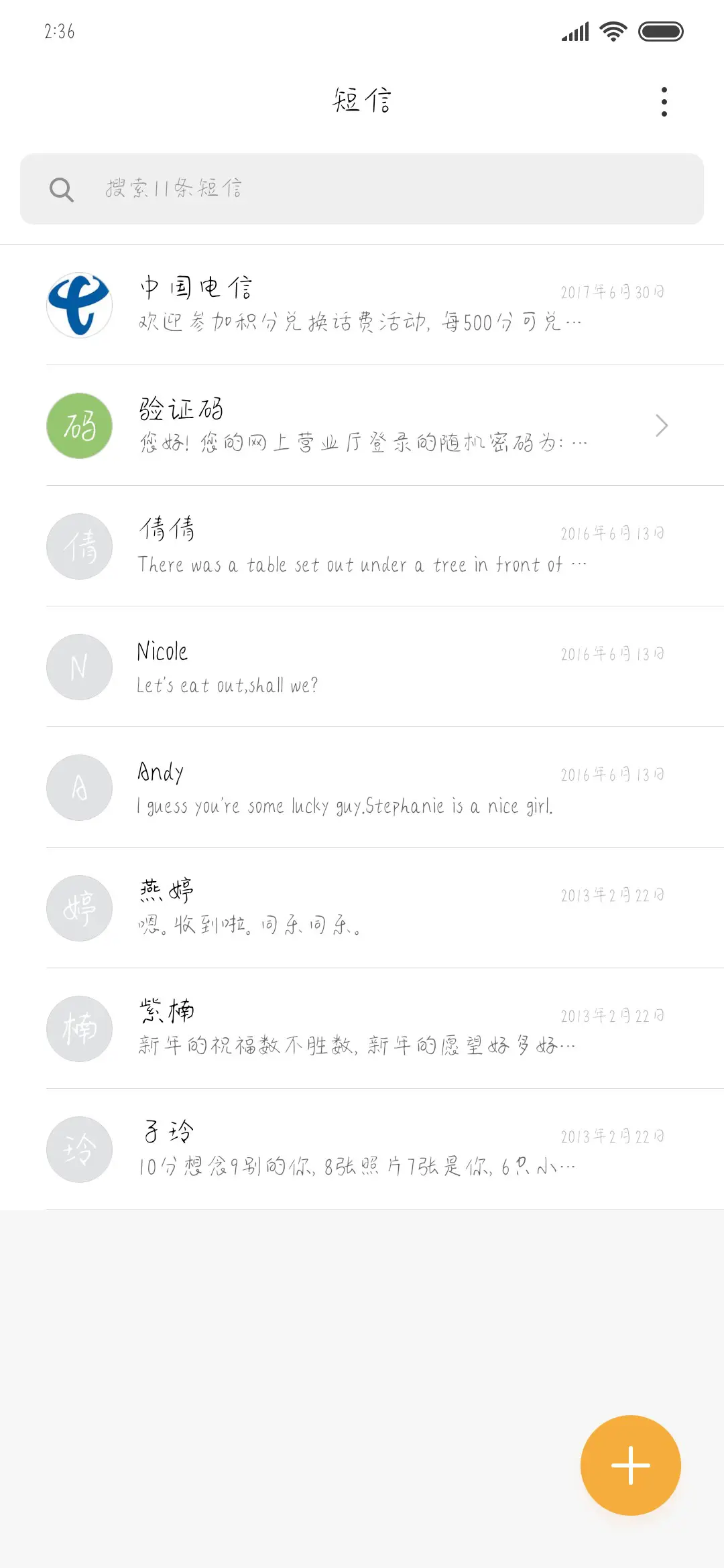Open 子玲's New Year message thread
The height and width of the screenshot is (1568, 724).
coord(362,1149)
